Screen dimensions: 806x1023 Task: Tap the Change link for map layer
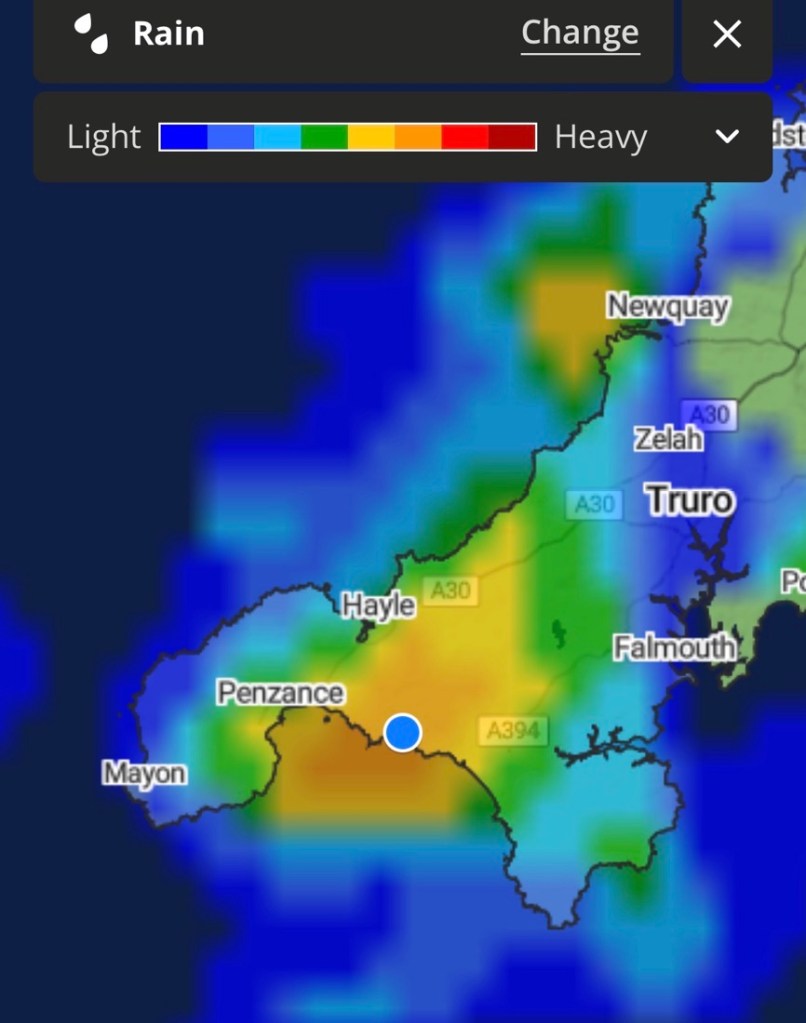[580, 33]
